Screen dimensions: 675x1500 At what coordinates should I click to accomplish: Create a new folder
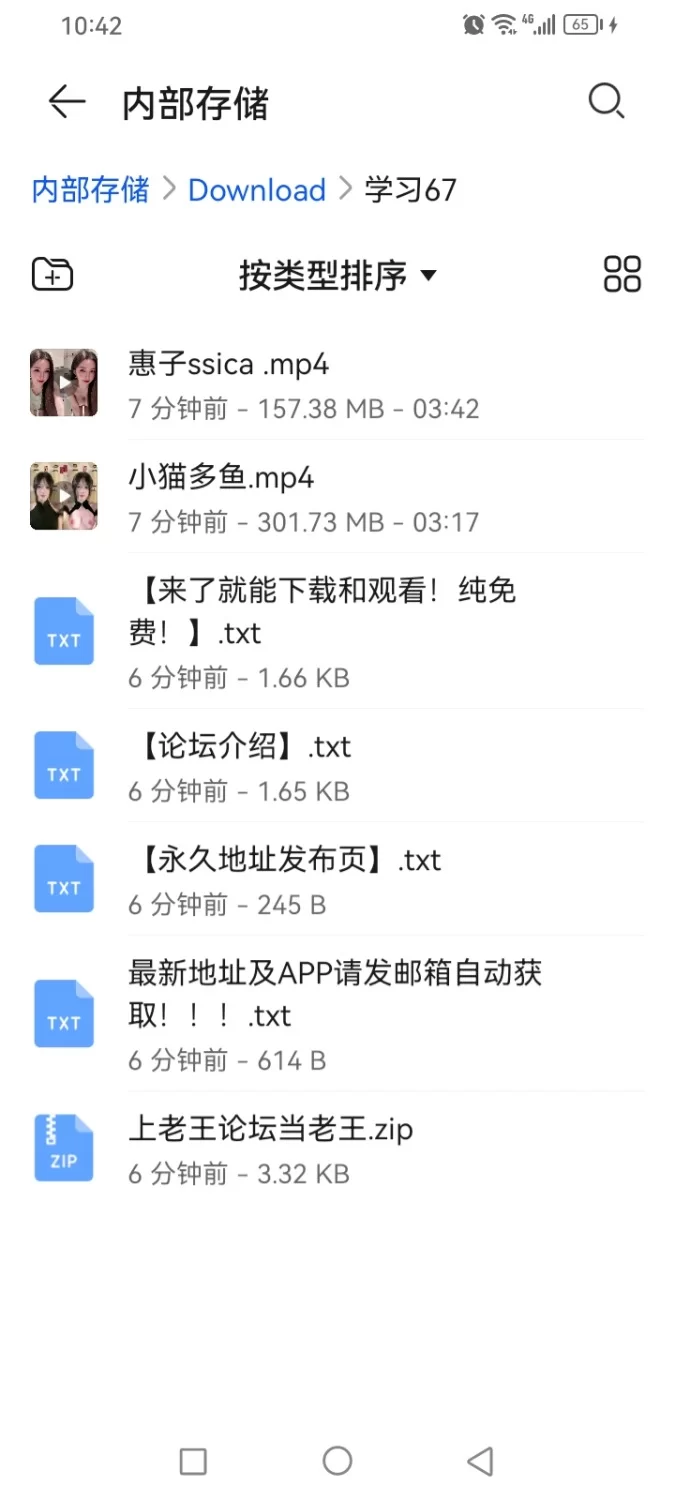(x=53, y=274)
